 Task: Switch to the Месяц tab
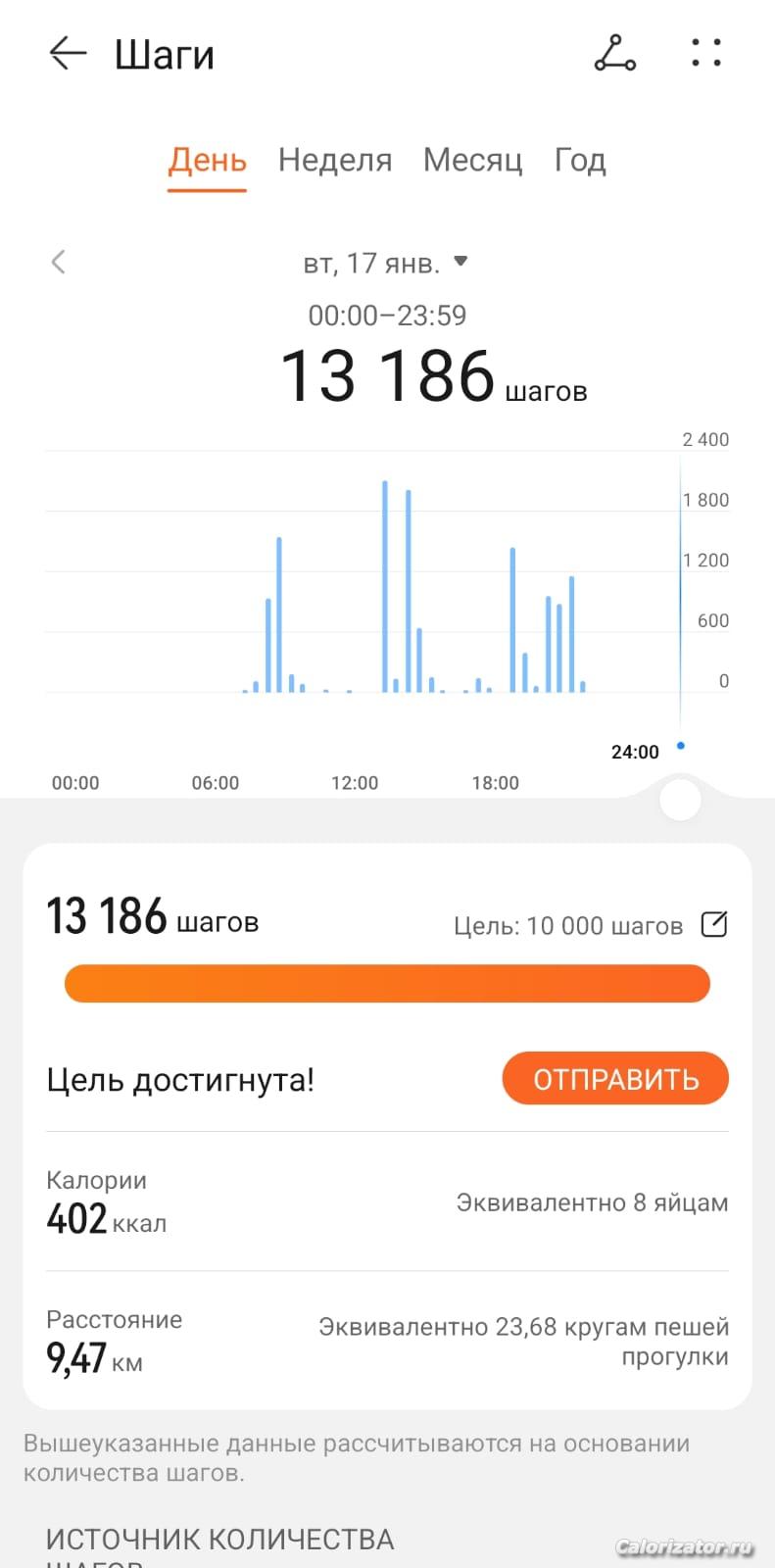[472, 160]
